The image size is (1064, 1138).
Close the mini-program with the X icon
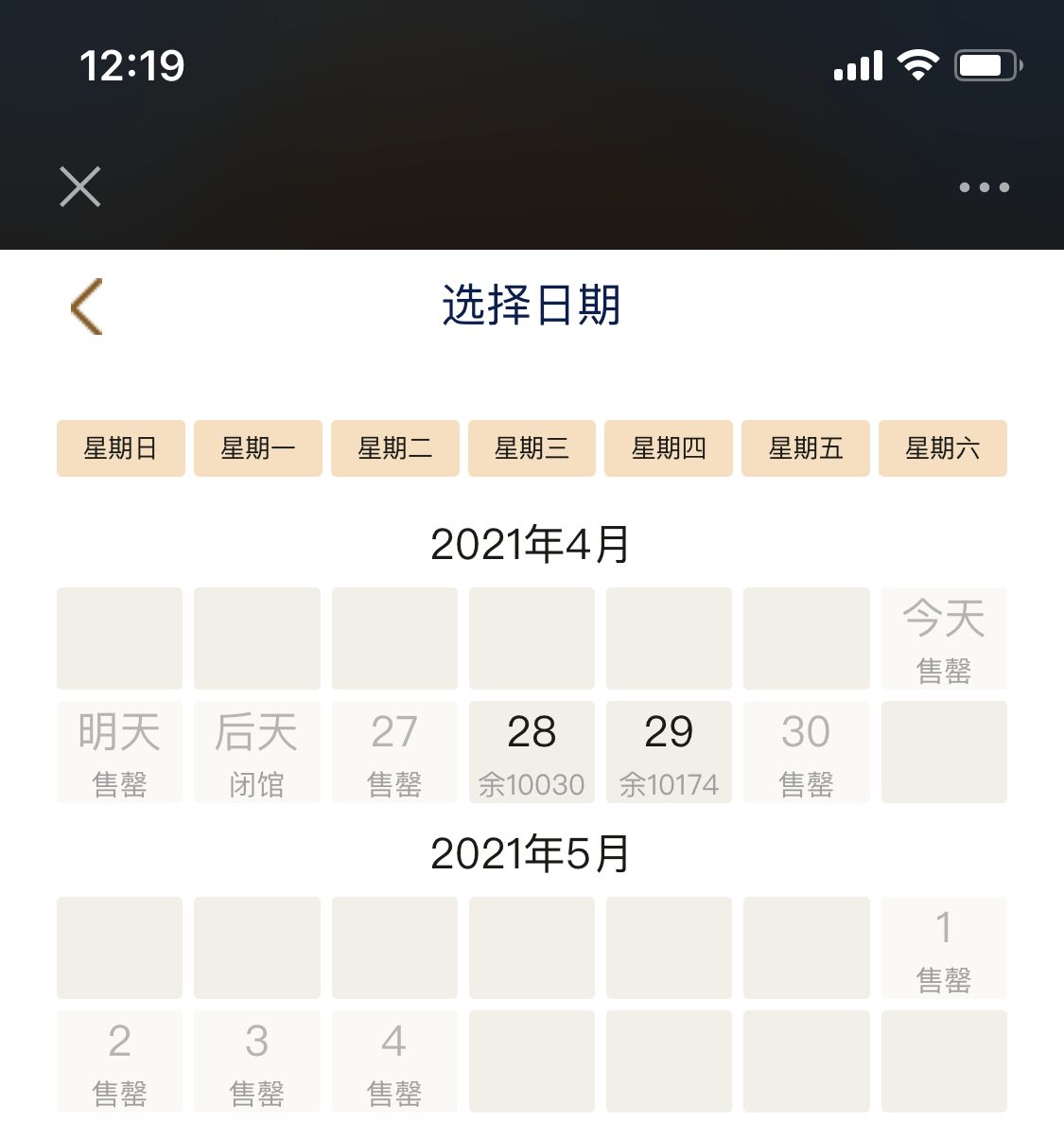click(x=79, y=186)
